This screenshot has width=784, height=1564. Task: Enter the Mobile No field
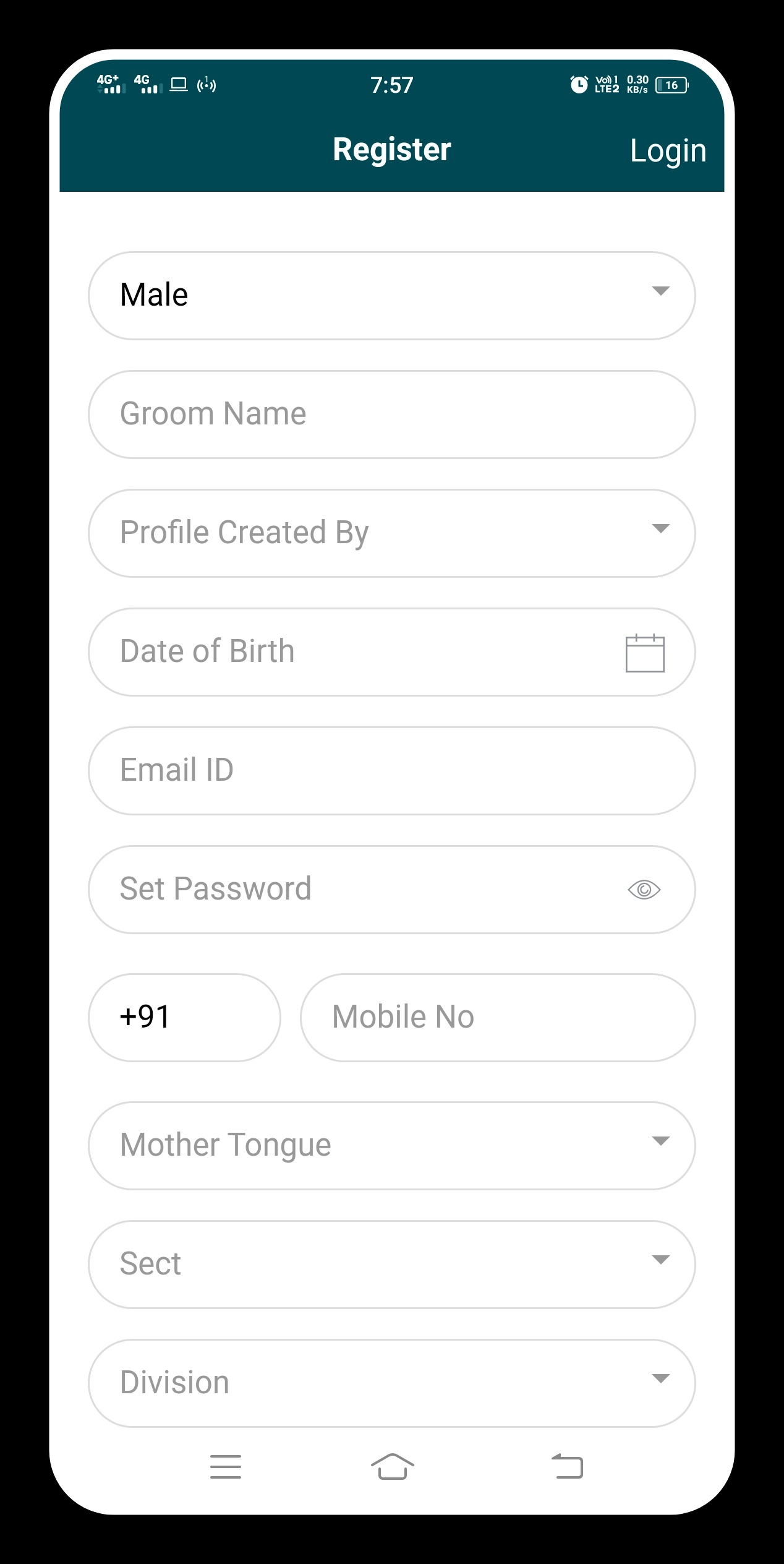click(498, 1017)
